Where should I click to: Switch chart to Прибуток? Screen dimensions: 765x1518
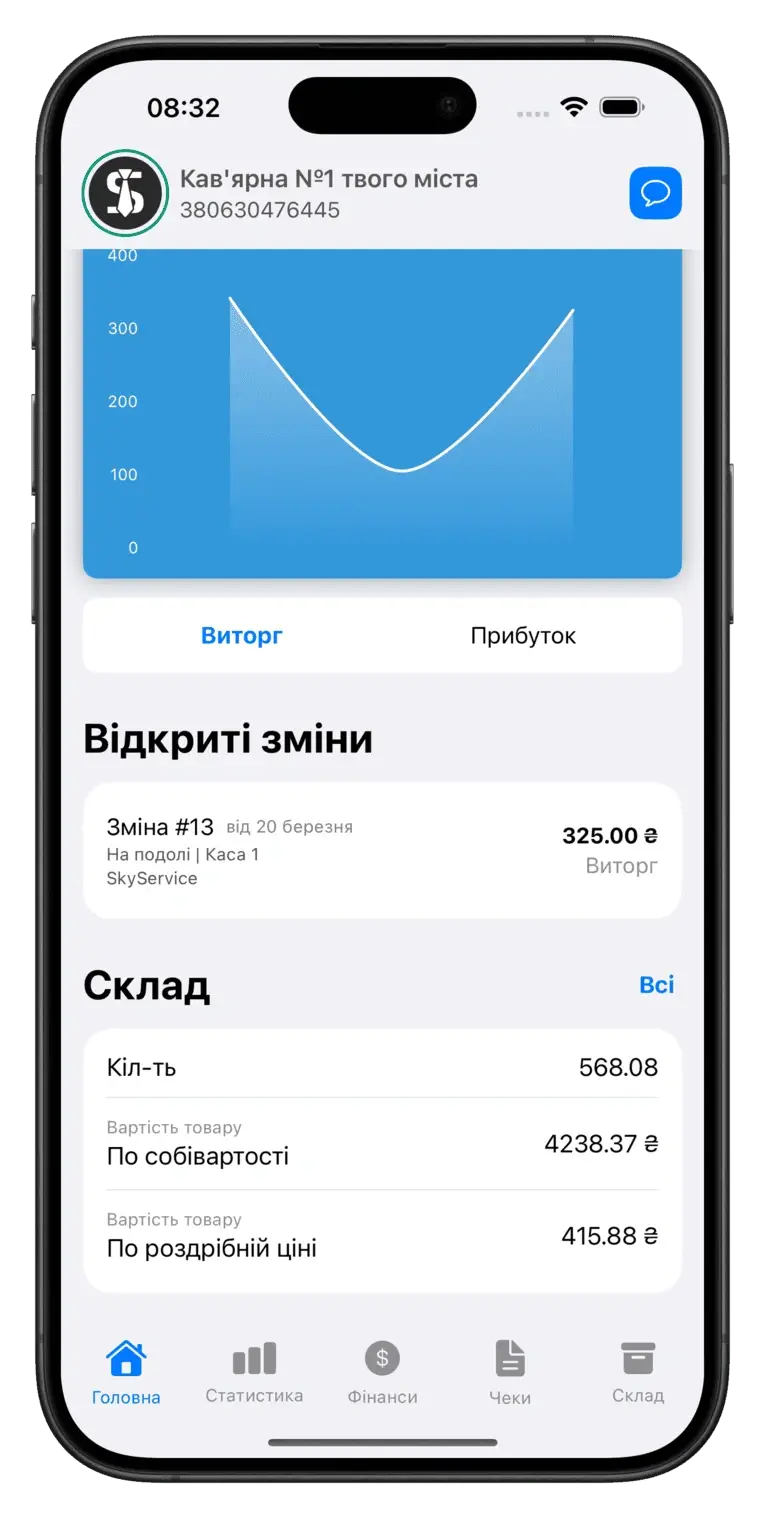coord(523,636)
